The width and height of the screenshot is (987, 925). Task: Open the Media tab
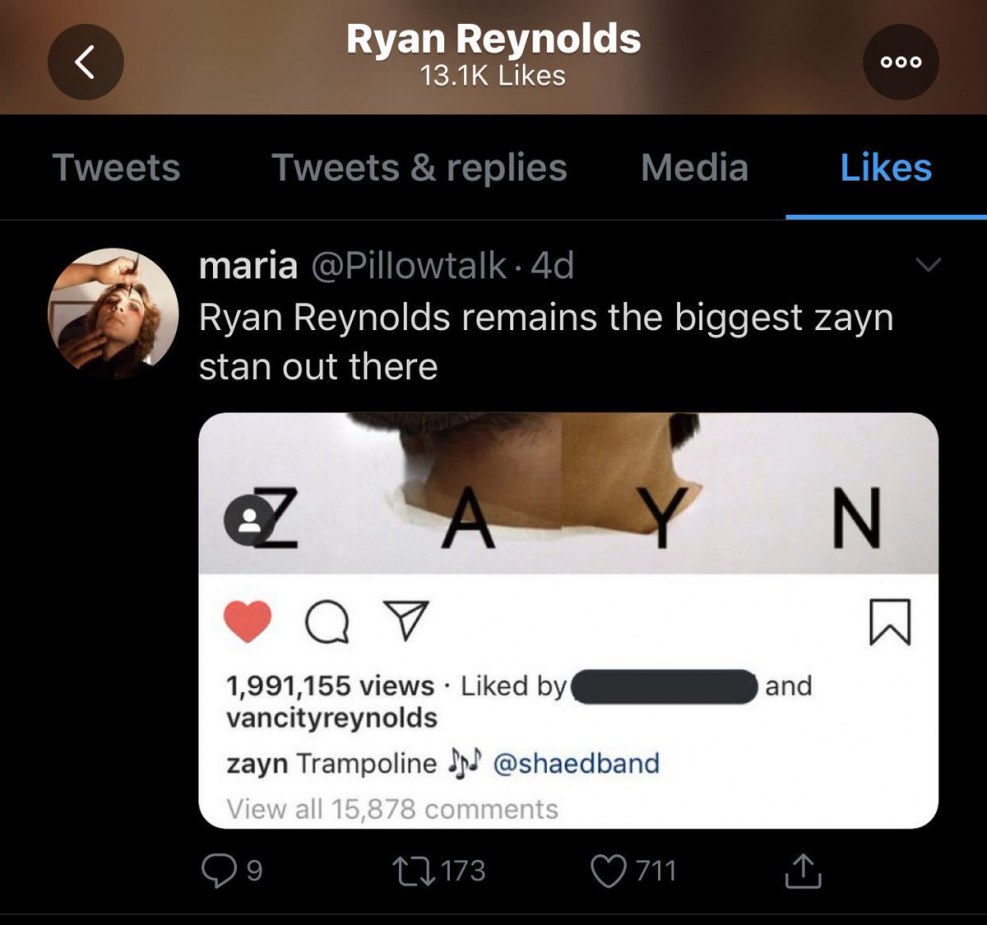(x=694, y=168)
